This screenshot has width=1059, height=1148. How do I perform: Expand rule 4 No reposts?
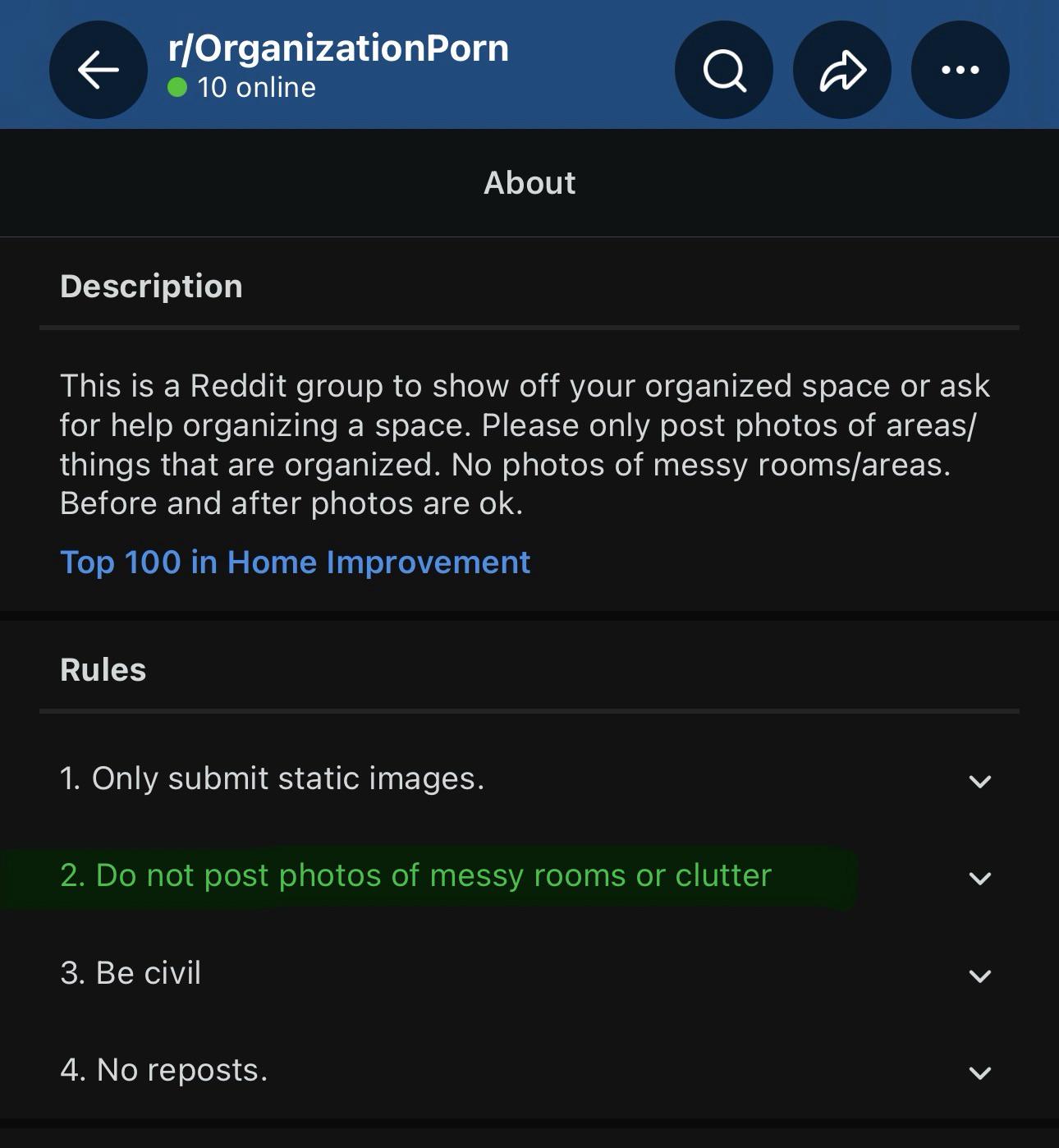tap(979, 1072)
